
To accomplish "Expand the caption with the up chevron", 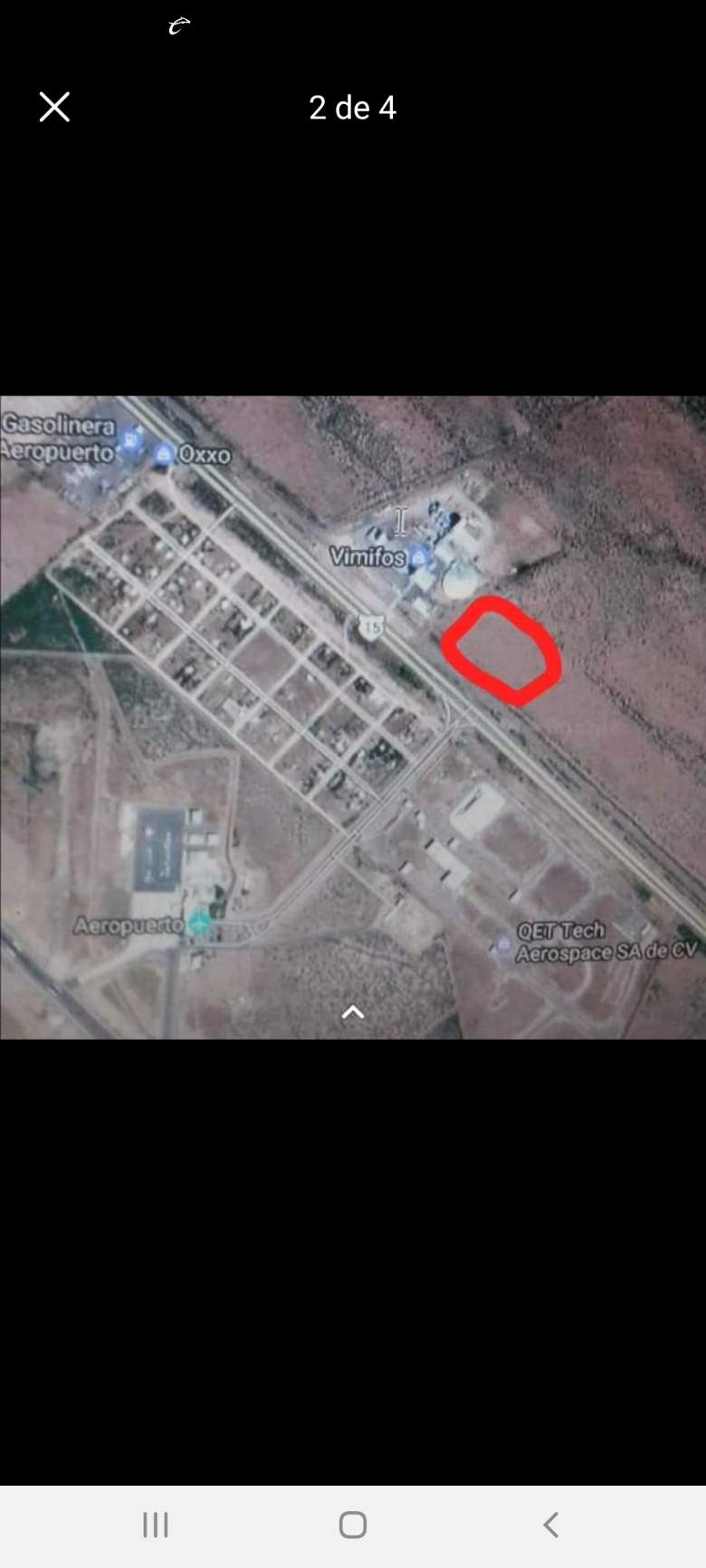I will (353, 1012).
